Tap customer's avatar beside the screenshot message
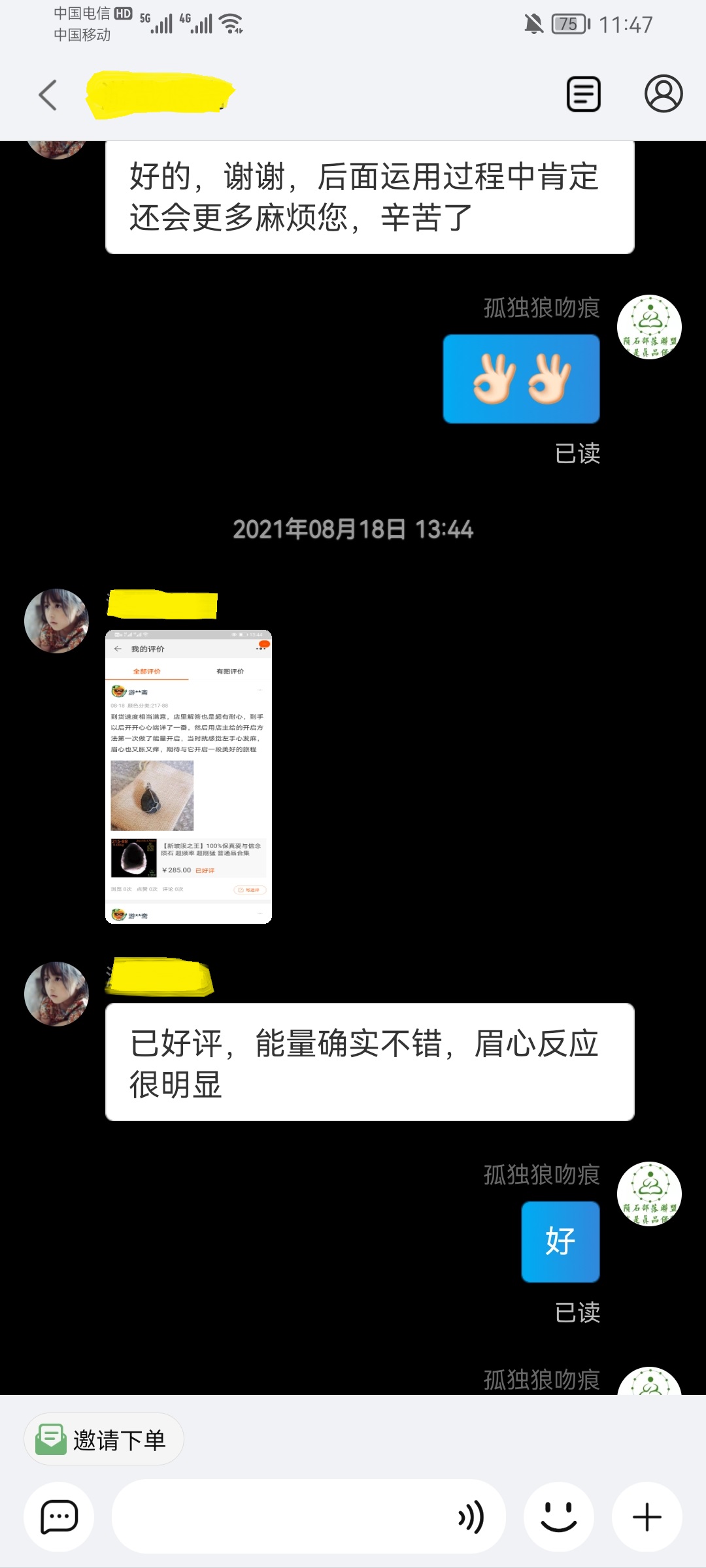The image size is (706, 1568). pos(56,621)
